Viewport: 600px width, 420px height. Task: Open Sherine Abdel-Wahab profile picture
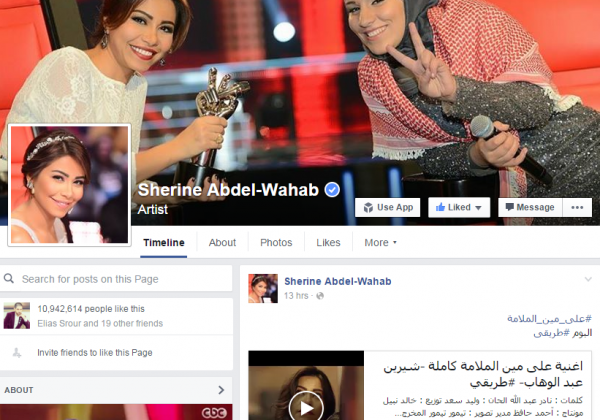click(70, 186)
